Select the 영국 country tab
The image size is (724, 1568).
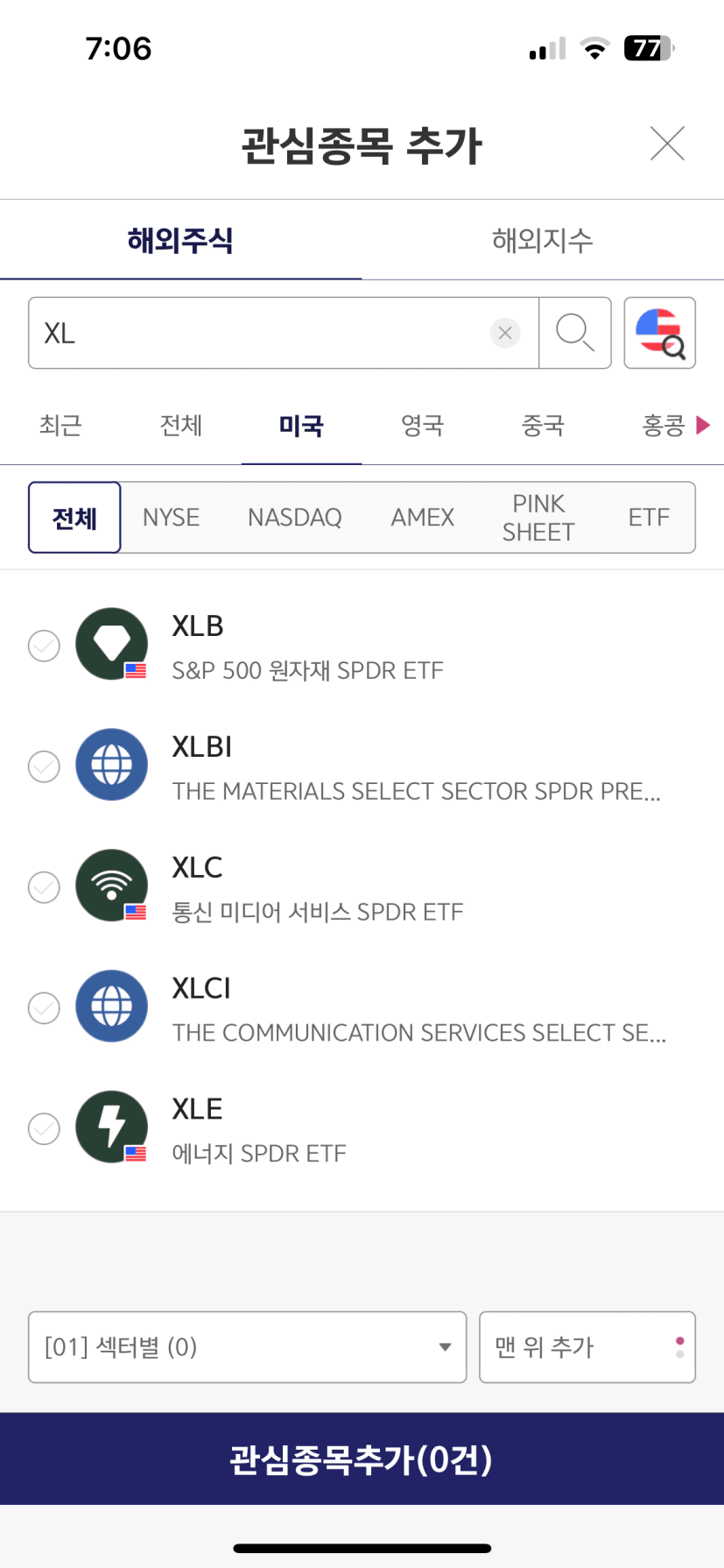pos(422,426)
